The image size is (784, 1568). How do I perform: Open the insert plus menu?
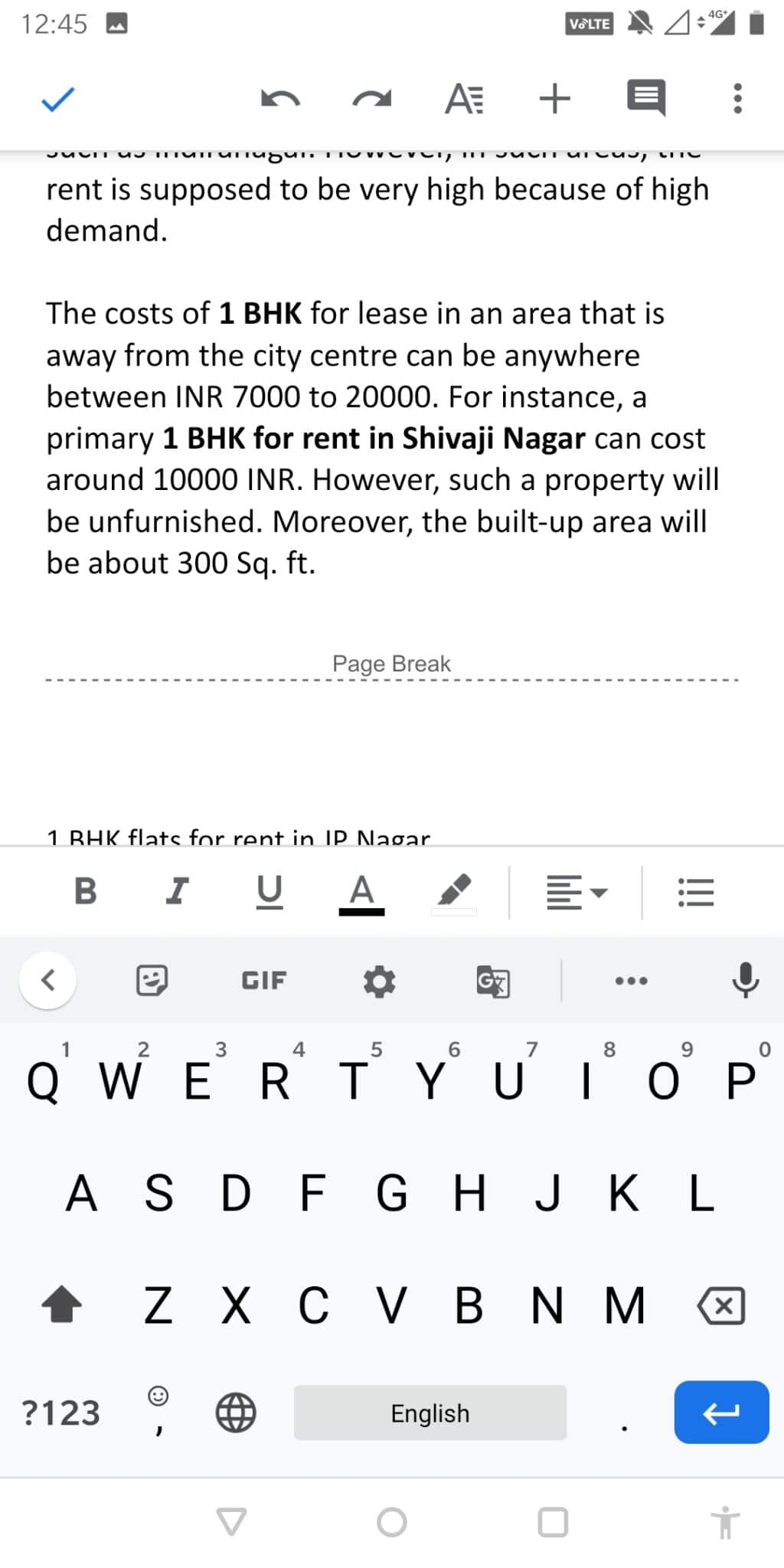coord(555,99)
